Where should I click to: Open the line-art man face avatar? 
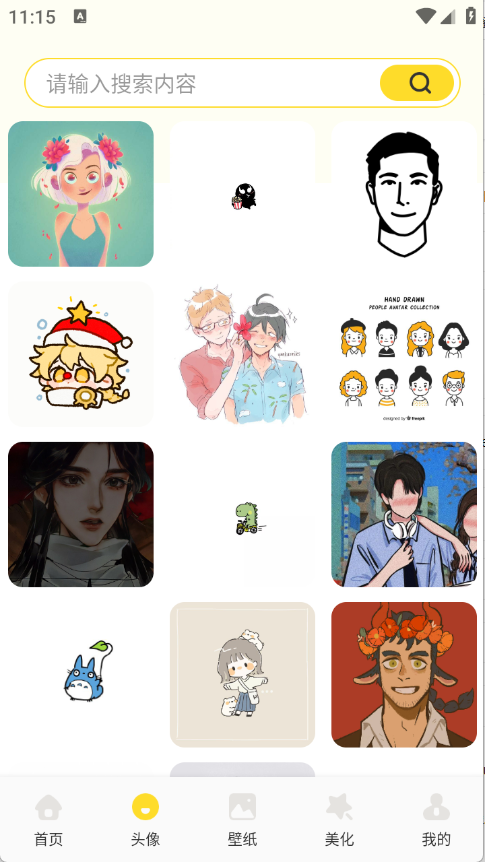point(404,194)
